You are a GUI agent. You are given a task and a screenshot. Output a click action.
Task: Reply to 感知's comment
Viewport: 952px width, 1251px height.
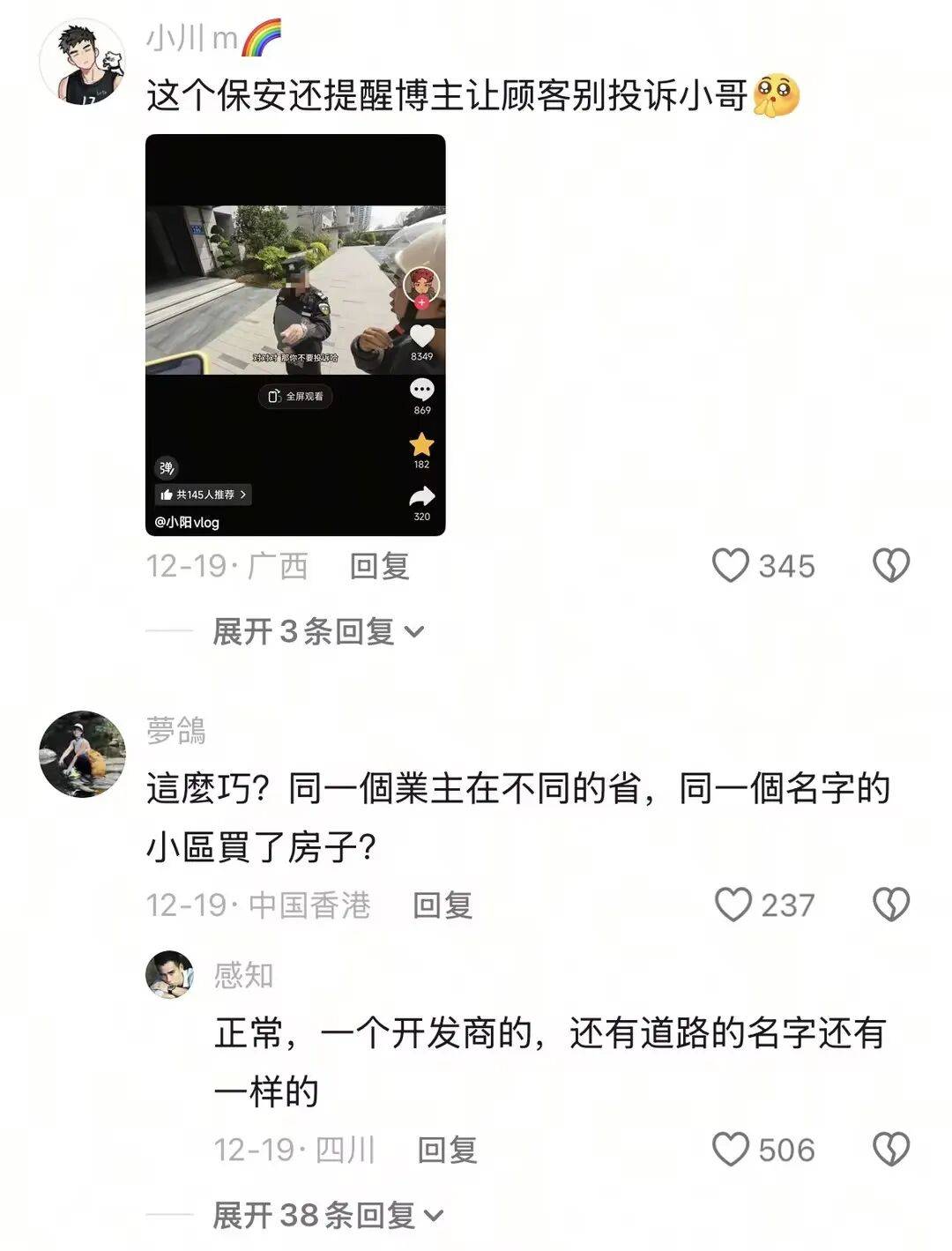447,1150
